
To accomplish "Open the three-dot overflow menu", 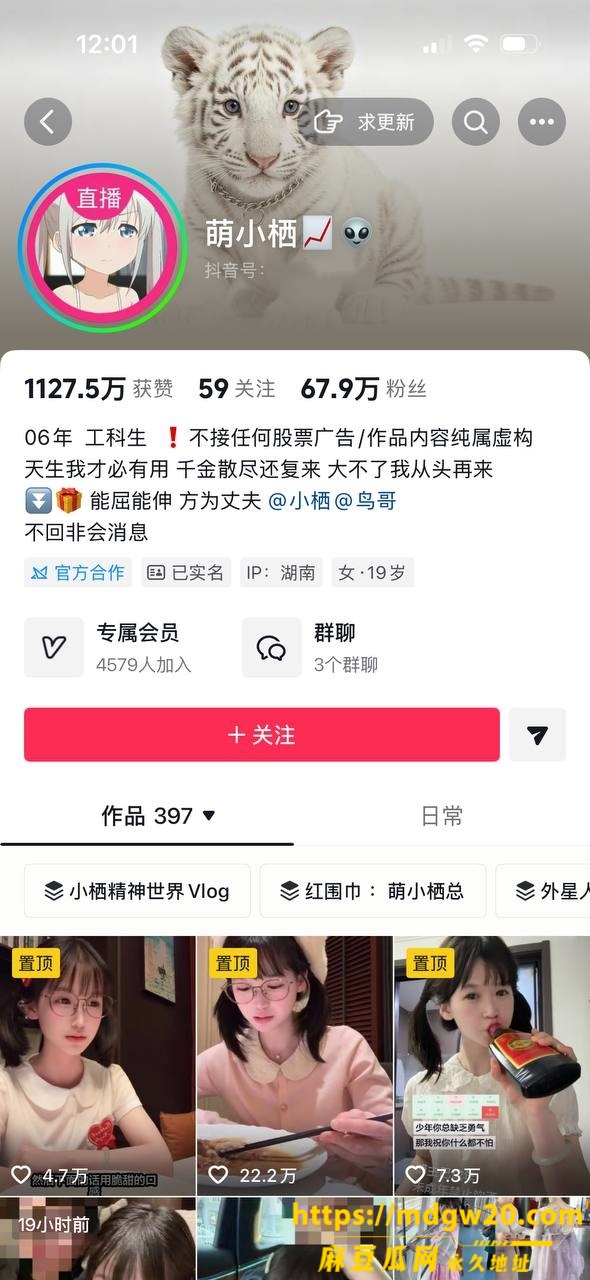I will [x=542, y=122].
